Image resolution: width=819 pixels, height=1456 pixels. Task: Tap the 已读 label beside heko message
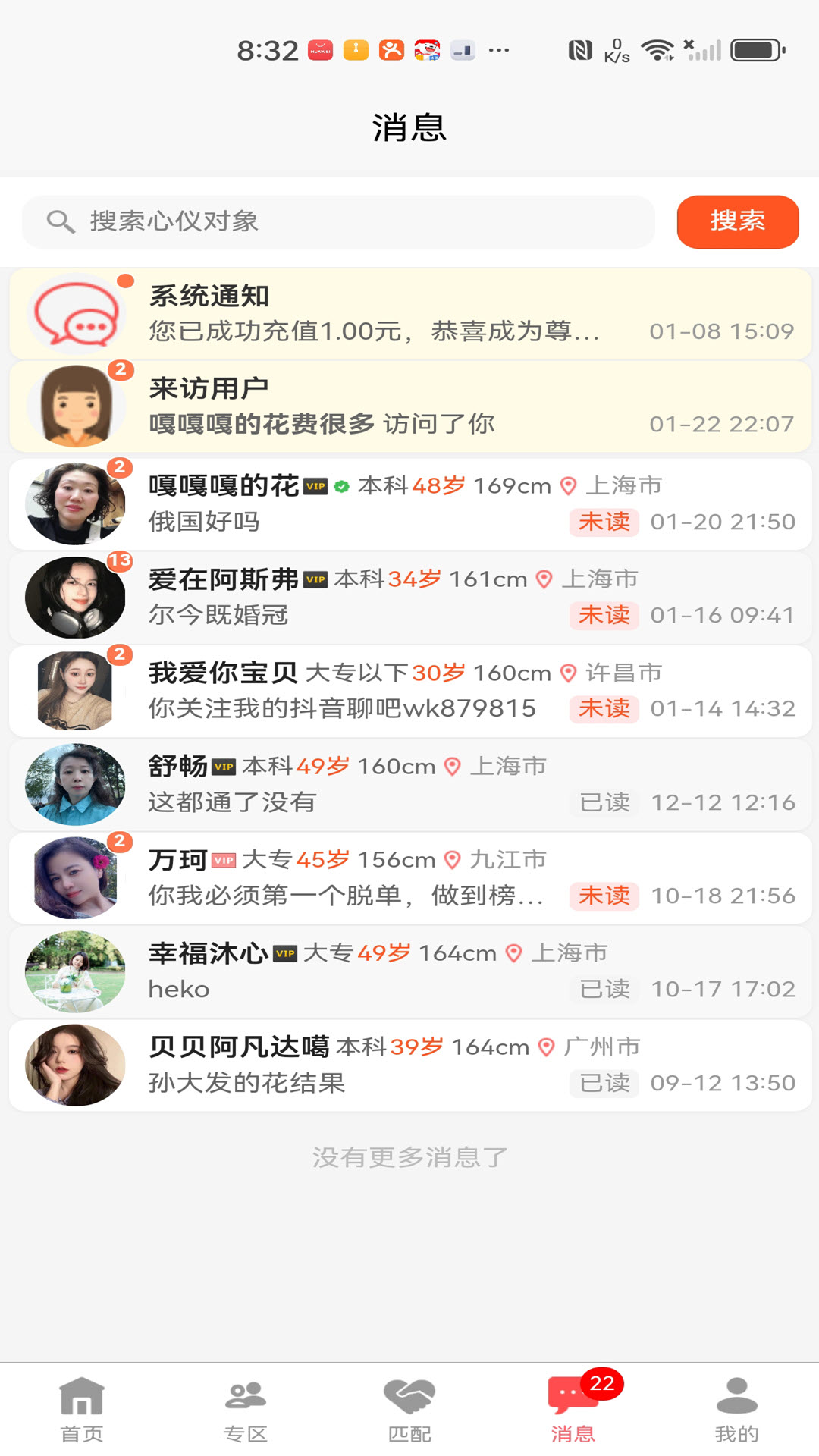tap(604, 989)
